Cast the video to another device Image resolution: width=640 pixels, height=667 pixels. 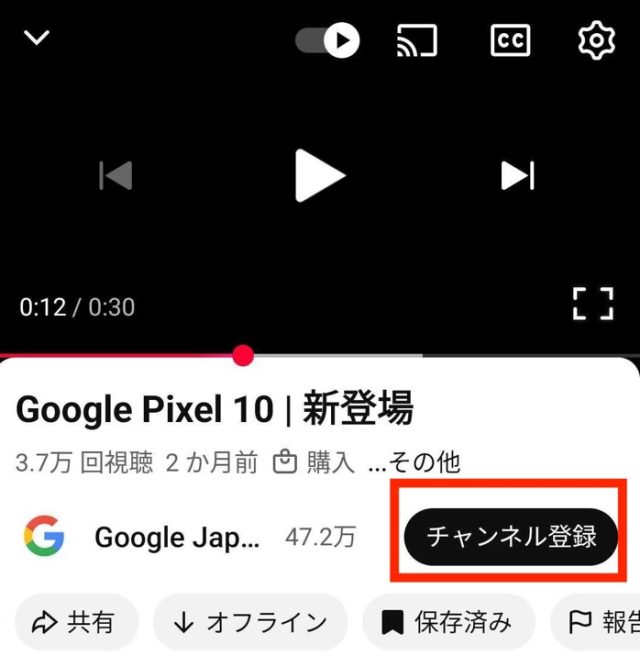tap(417, 40)
